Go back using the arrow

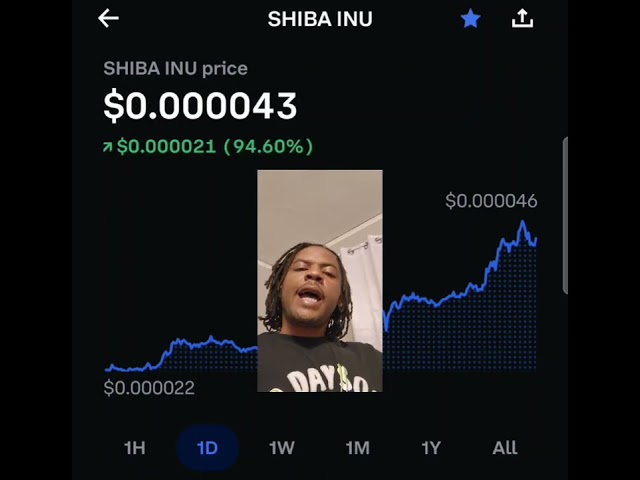click(x=108, y=18)
